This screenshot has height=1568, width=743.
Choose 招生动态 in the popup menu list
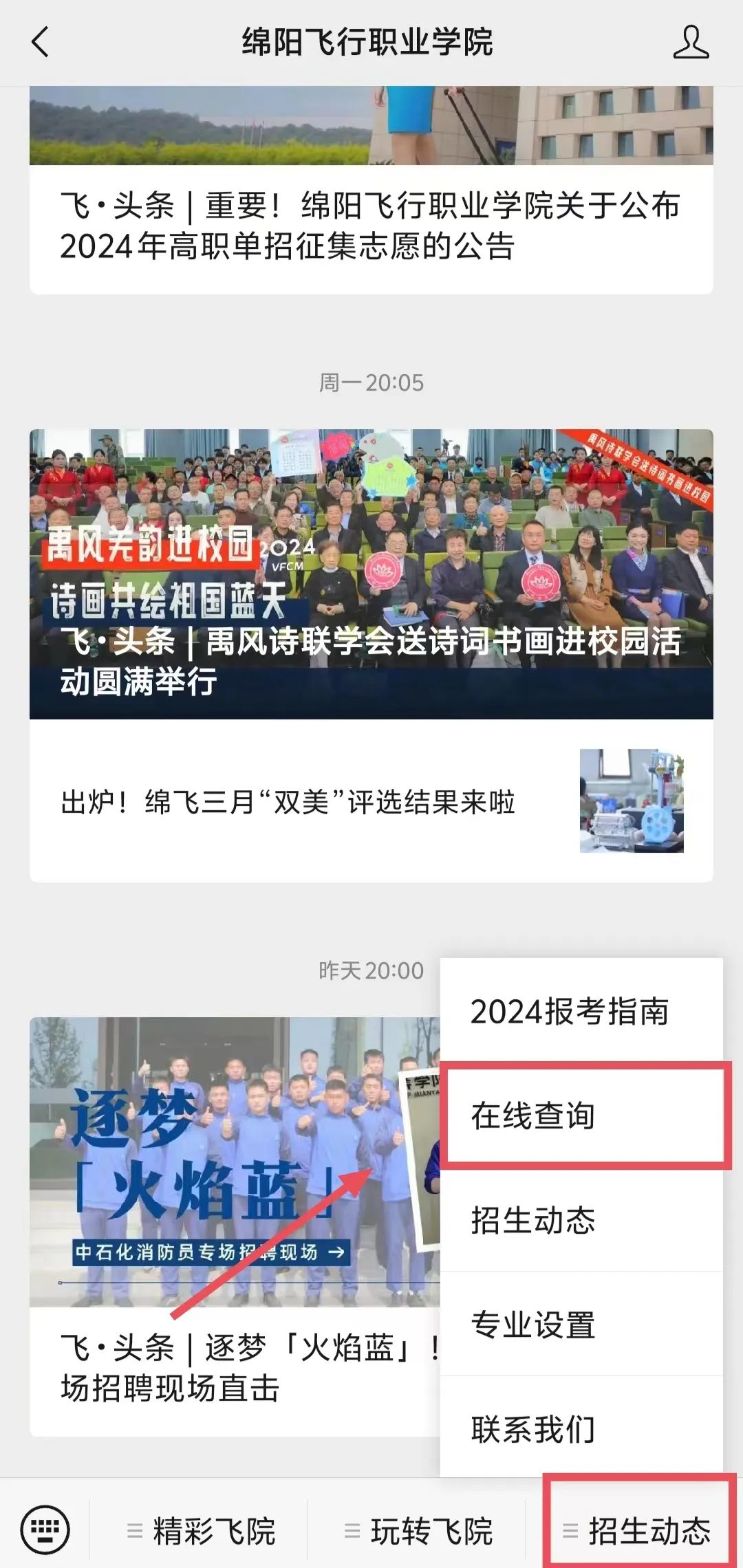(534, 1220)
